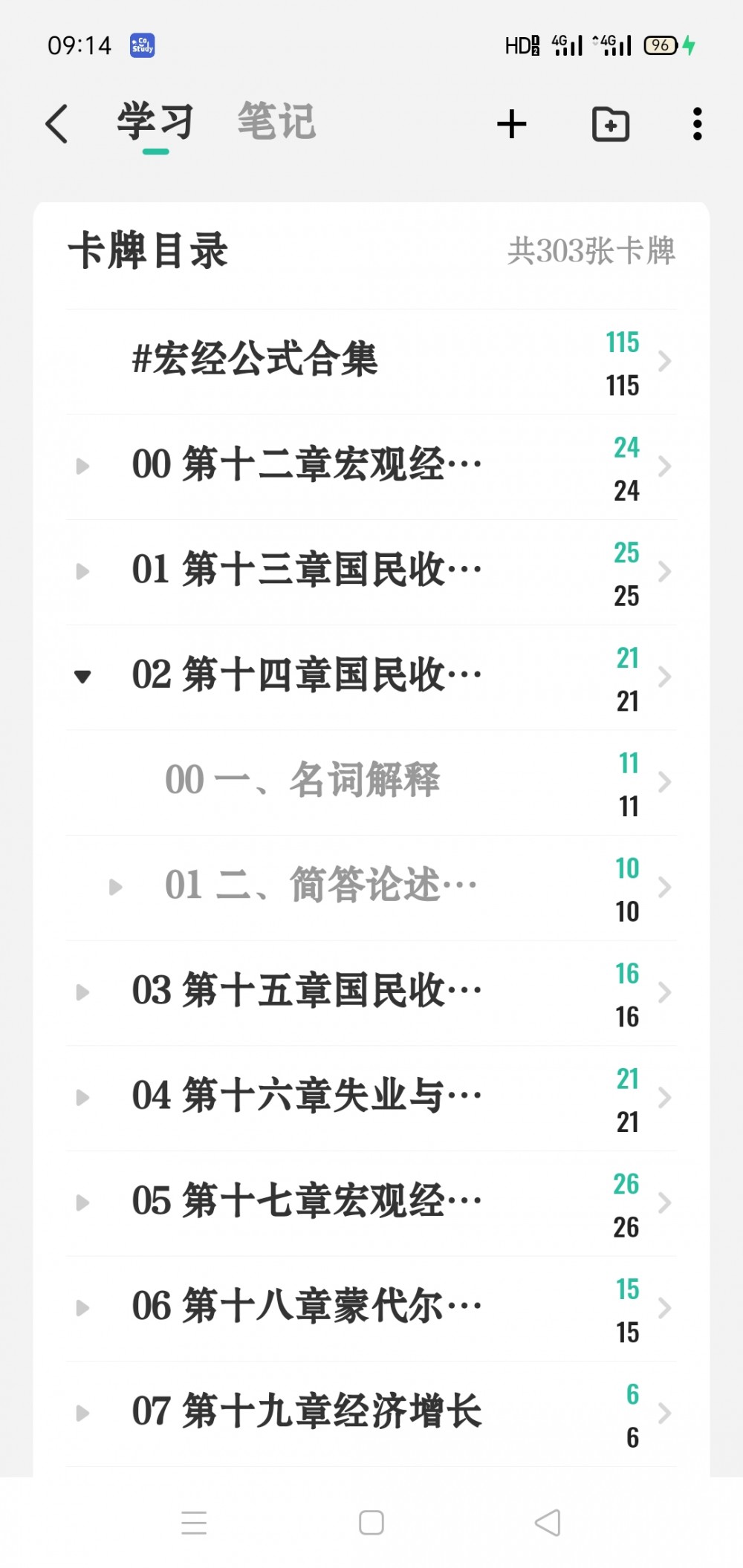Go back using the top-left arrow

(x=57, y=123)
